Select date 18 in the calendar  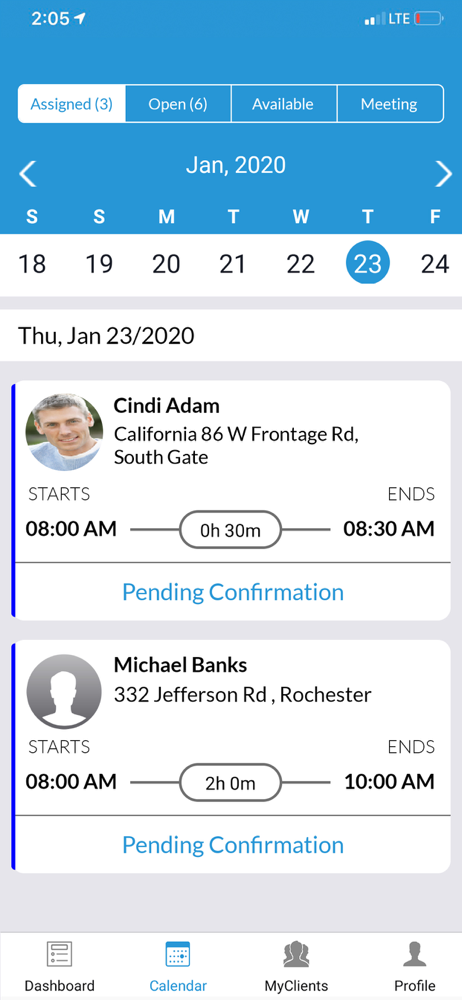[32, 263]
